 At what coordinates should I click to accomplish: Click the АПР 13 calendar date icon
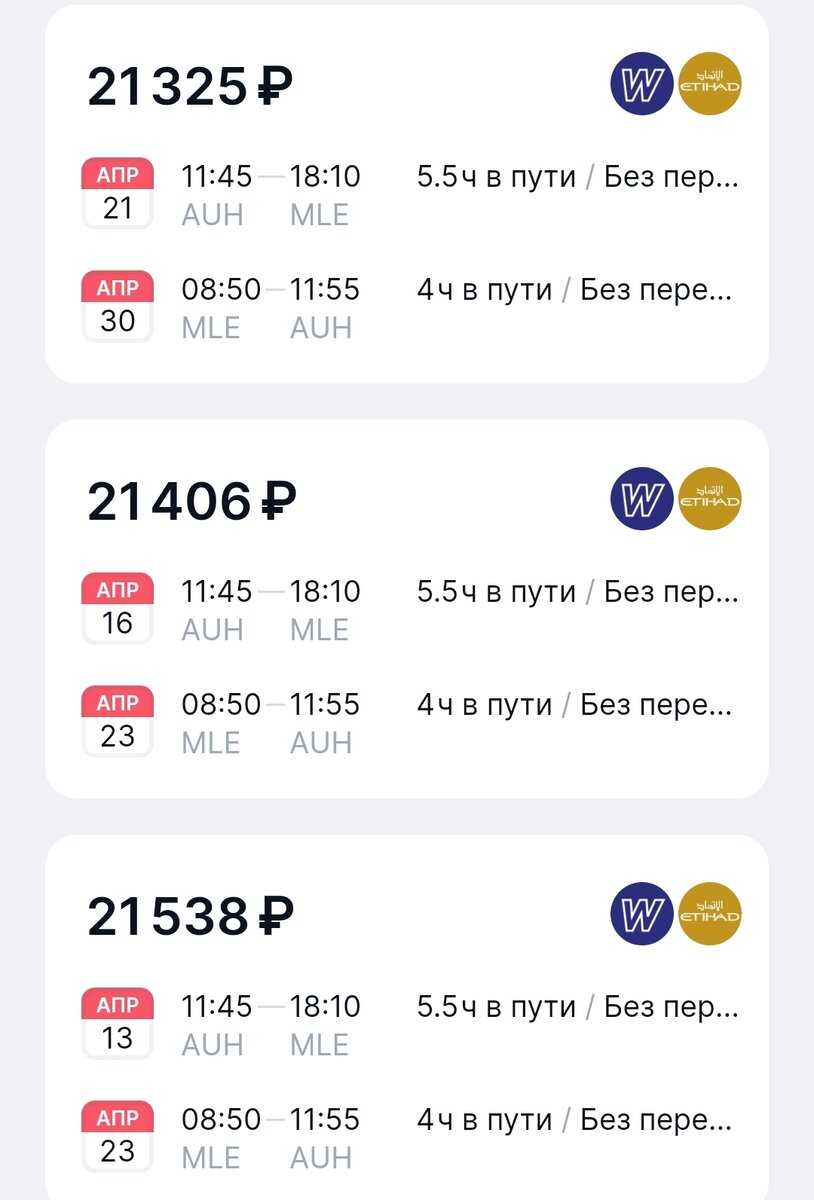click(117, 1021)
